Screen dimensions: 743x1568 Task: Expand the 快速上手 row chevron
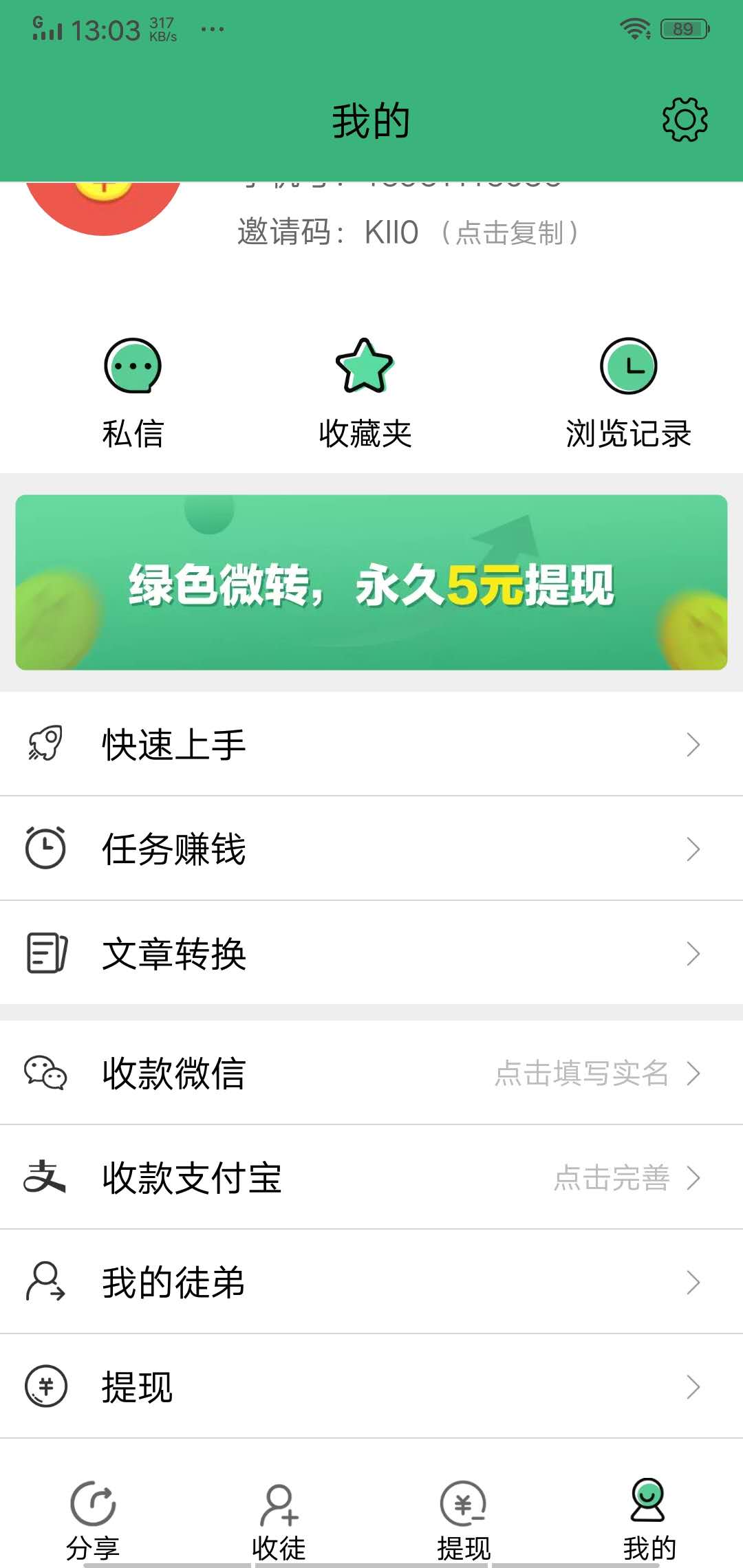693,744
